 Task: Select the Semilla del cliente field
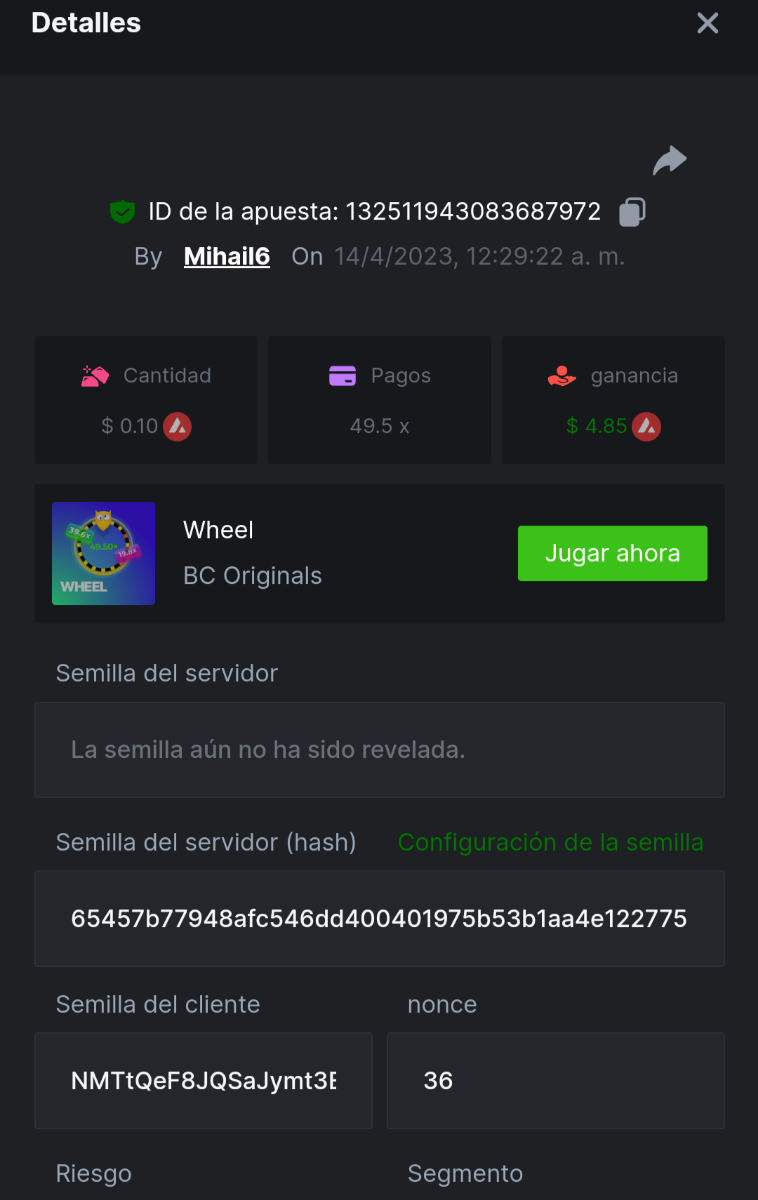(203, 1081)
